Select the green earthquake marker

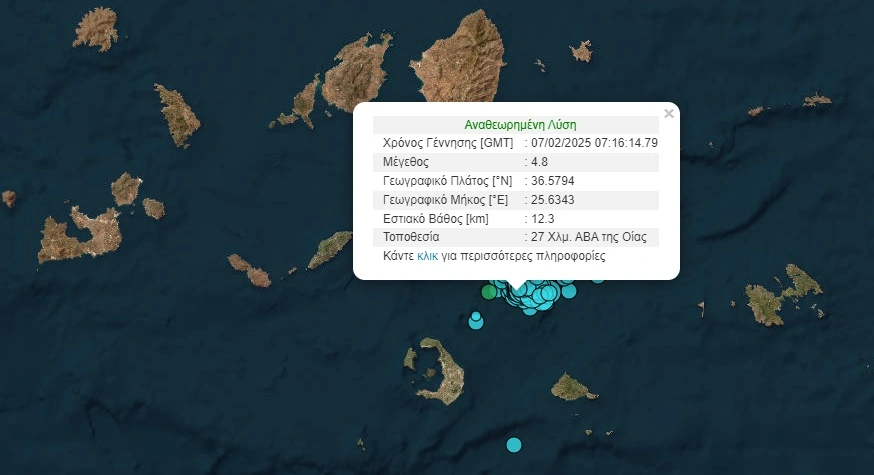point(488,292)
